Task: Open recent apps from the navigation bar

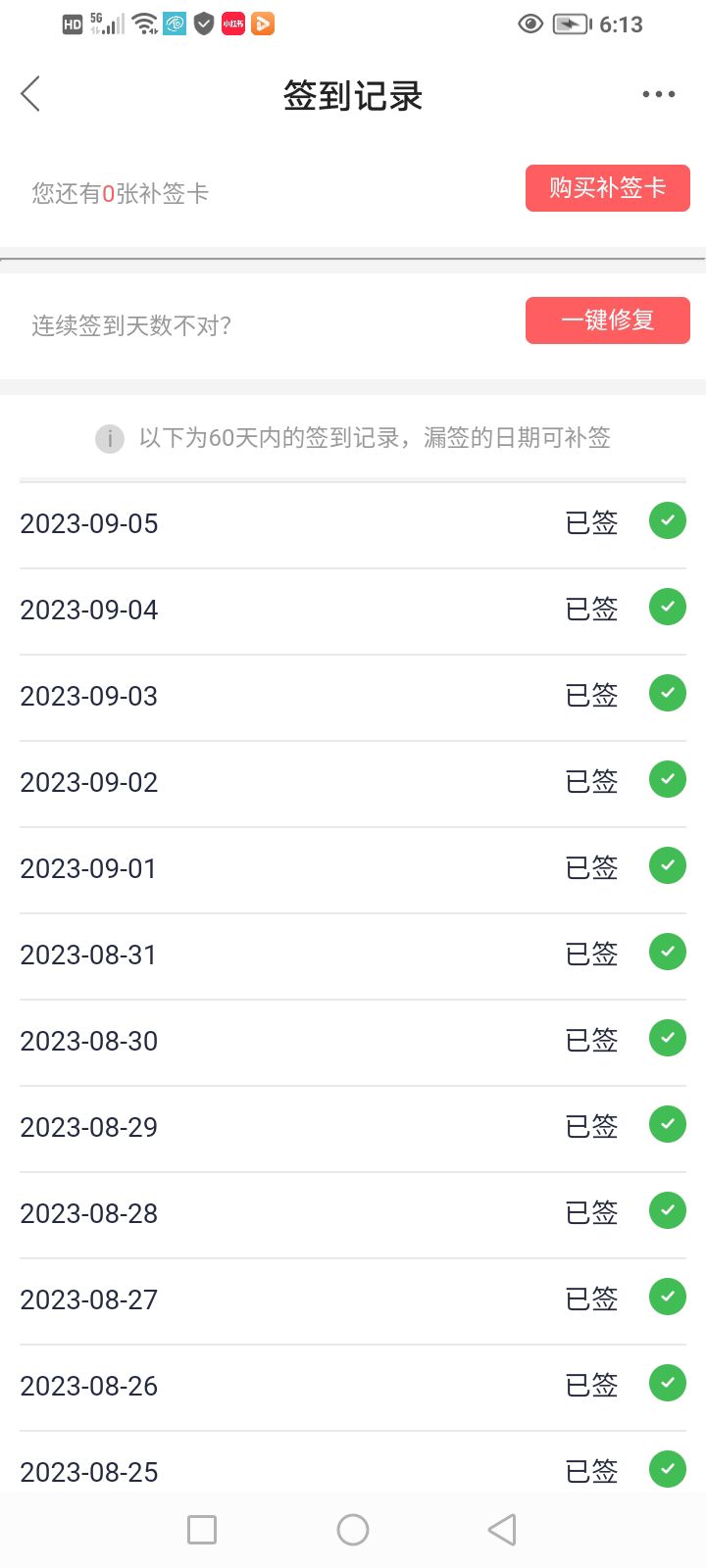Action: coord(202,1530)
